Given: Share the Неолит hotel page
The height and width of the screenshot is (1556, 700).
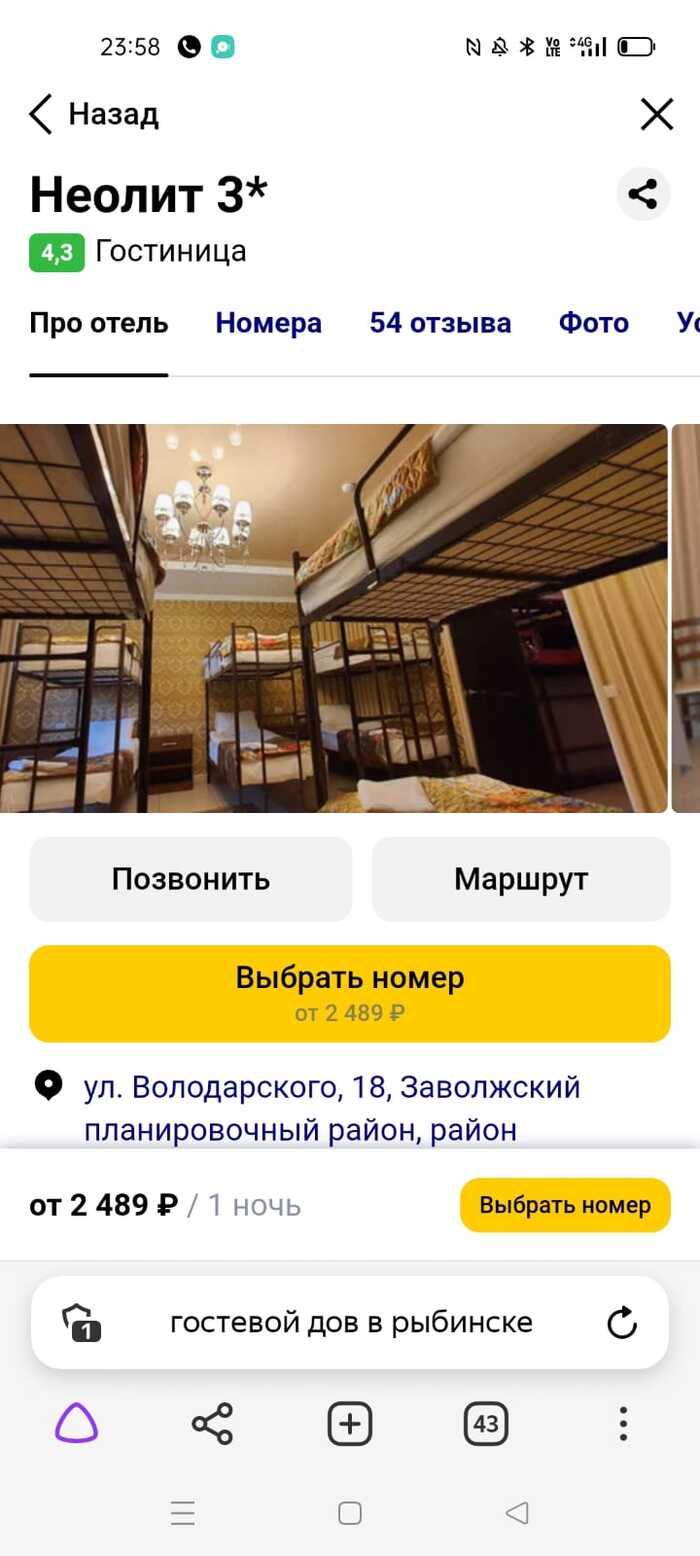Looking at the screenshot, I should click(x=642, y=194).
